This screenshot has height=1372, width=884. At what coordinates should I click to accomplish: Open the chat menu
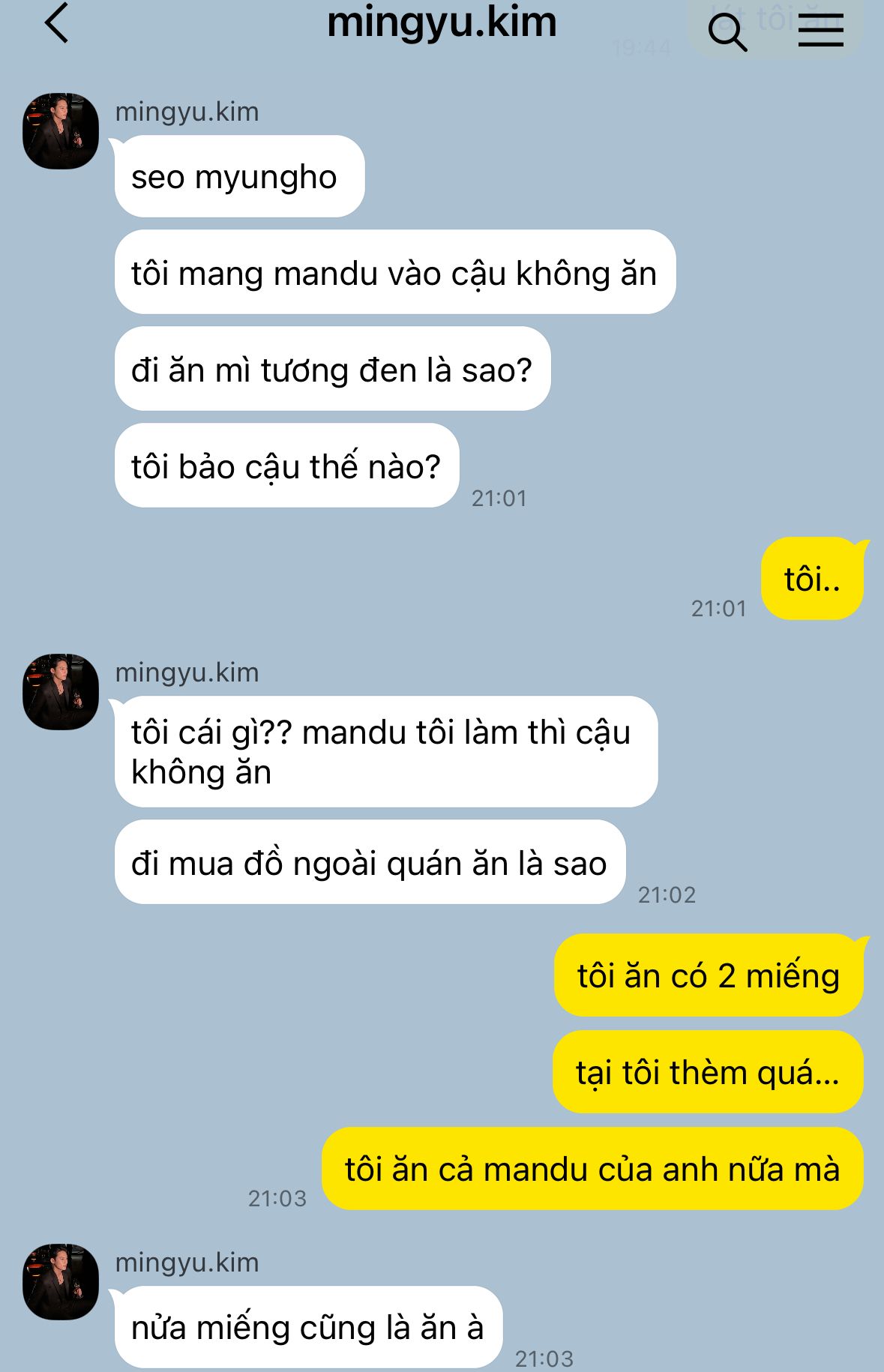point(820,31)
